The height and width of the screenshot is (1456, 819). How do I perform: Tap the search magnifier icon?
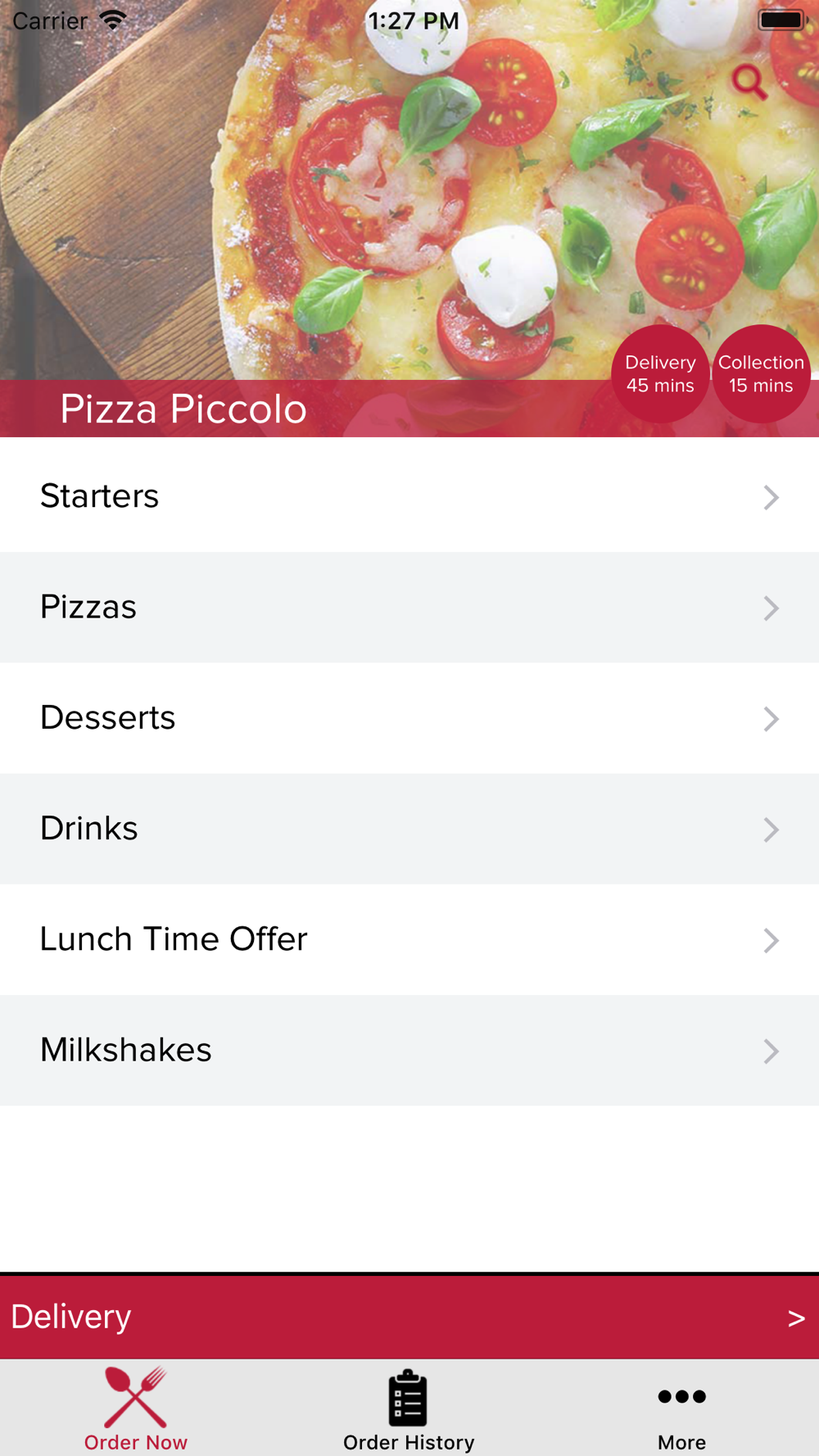(749, 82)
